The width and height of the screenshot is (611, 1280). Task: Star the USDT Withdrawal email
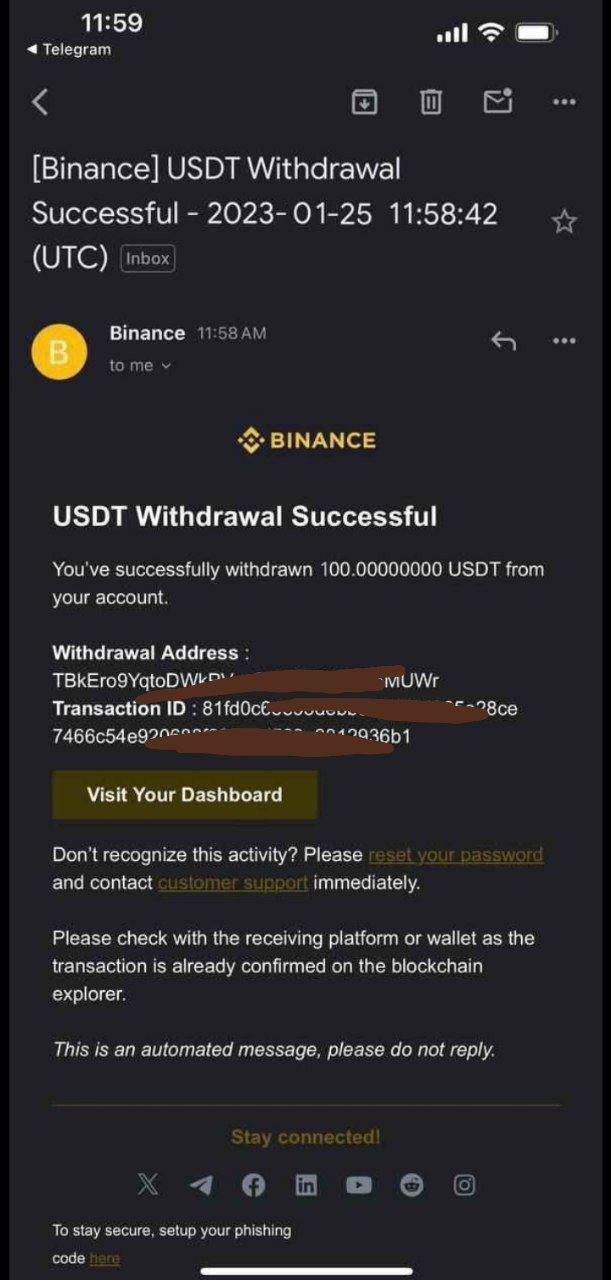tap(564, 222)
